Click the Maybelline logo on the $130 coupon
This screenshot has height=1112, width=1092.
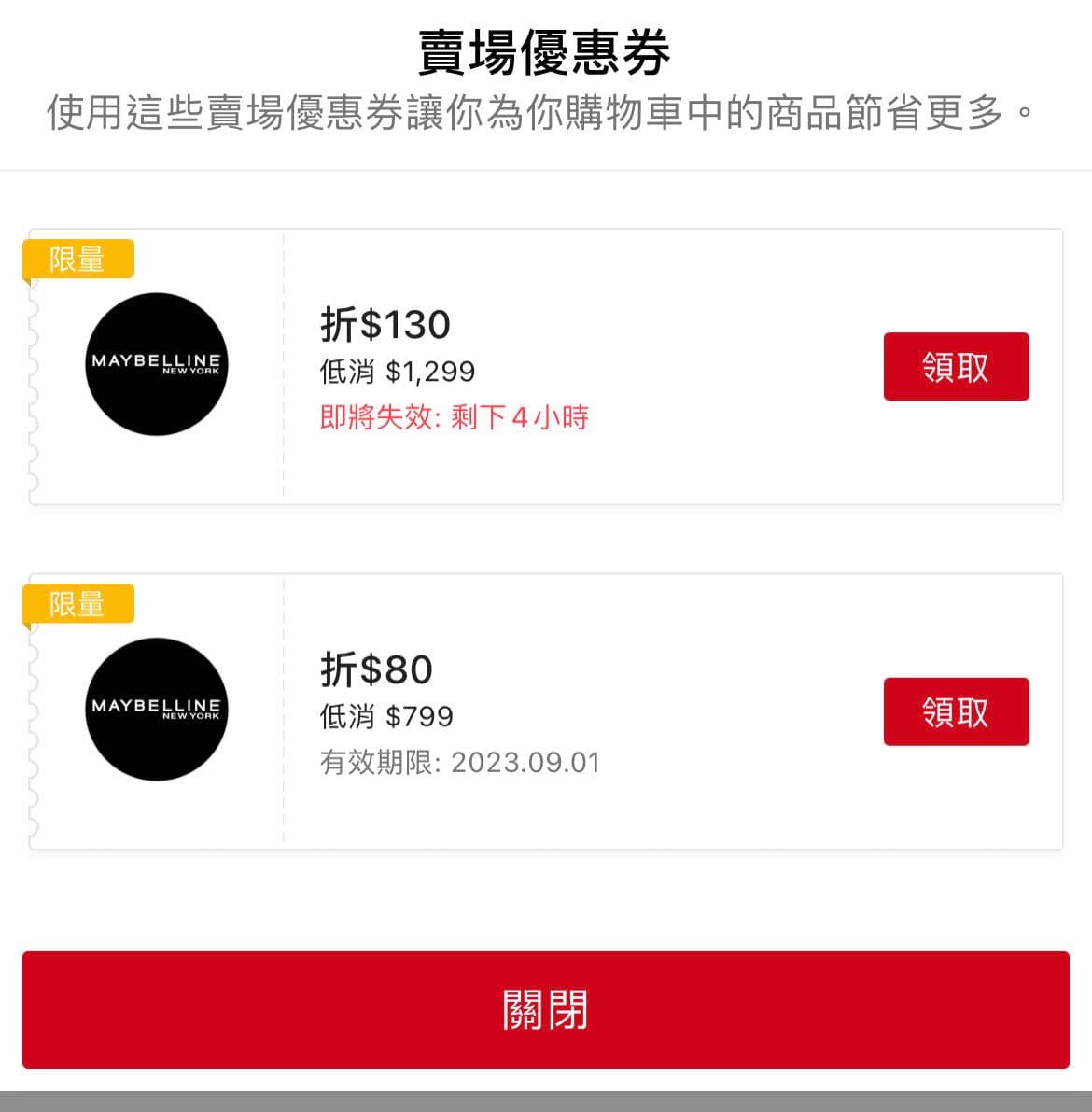158,365
